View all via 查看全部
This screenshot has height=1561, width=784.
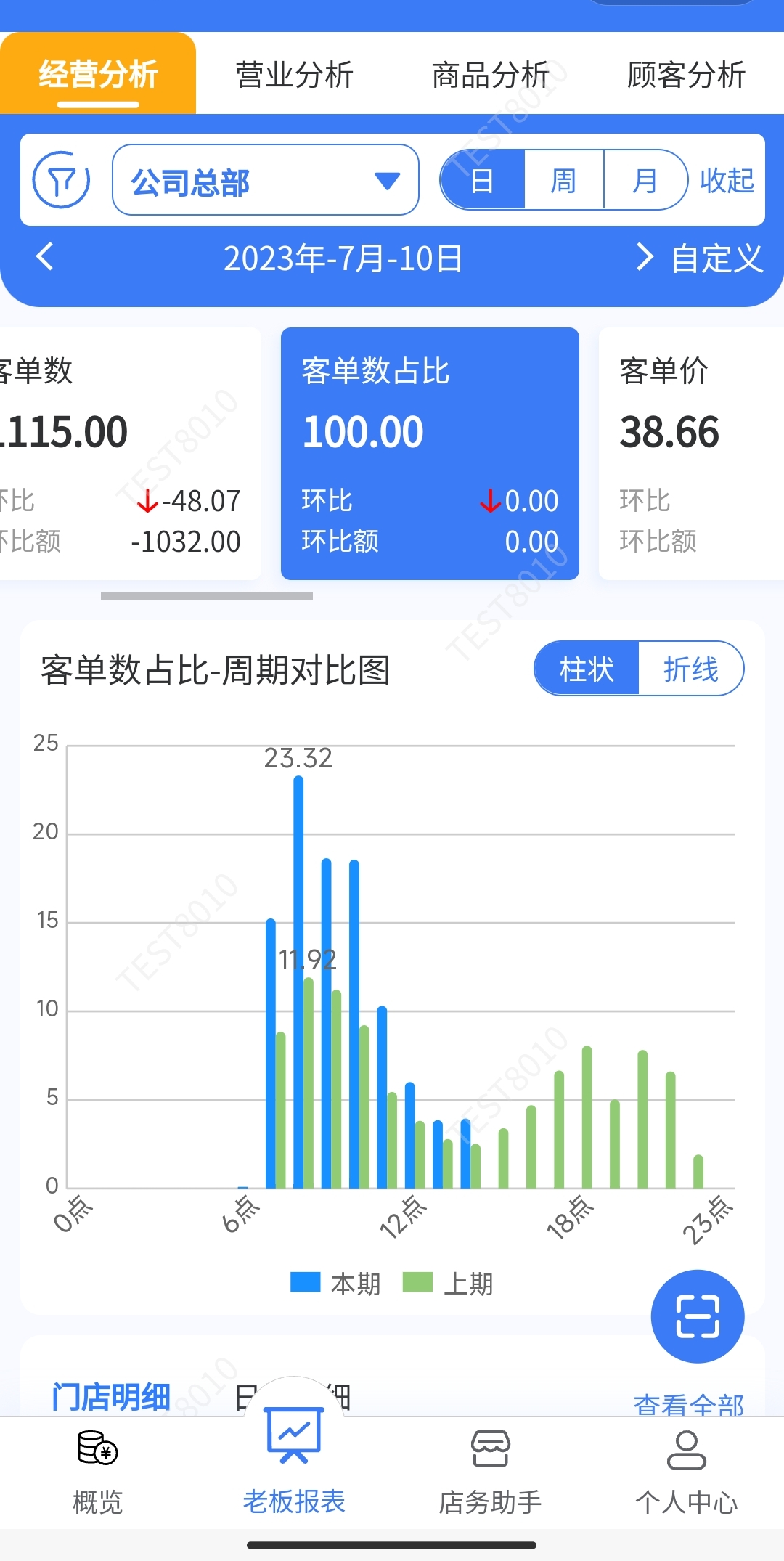pos(688,1405)
